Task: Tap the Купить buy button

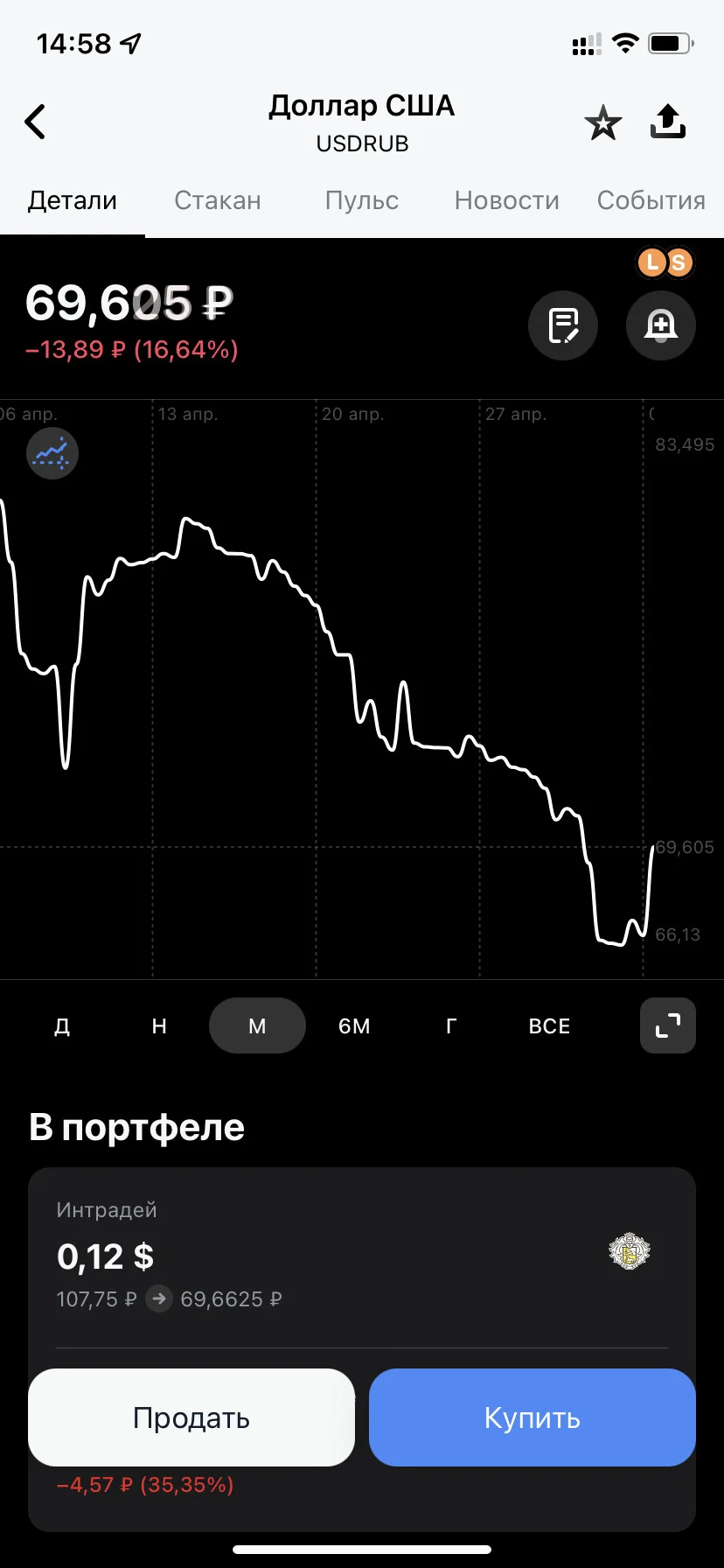Action: (x=533, y=1417)
